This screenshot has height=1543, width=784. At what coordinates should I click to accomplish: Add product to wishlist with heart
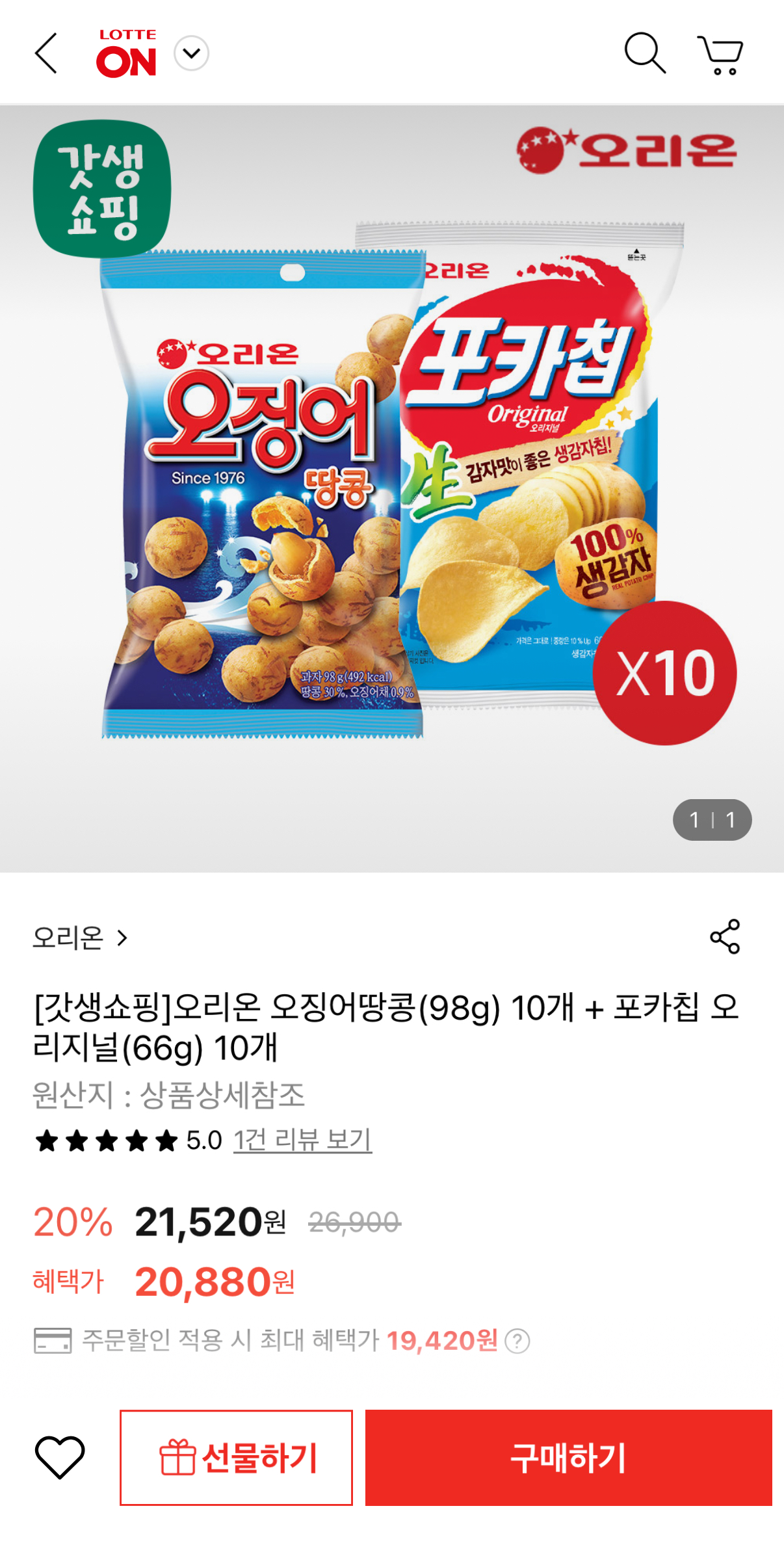point(60,1457)
